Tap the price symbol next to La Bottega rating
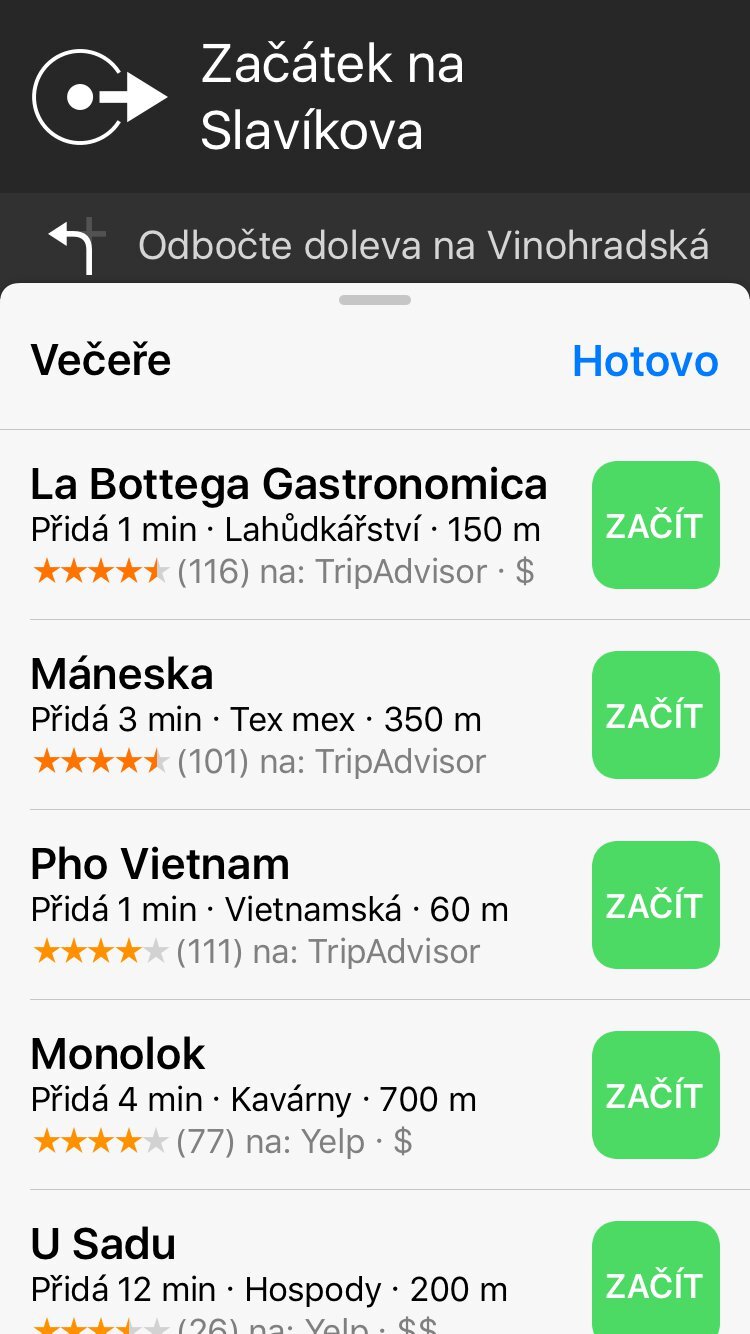750x1334 pixels. click(x=526, y=571)
